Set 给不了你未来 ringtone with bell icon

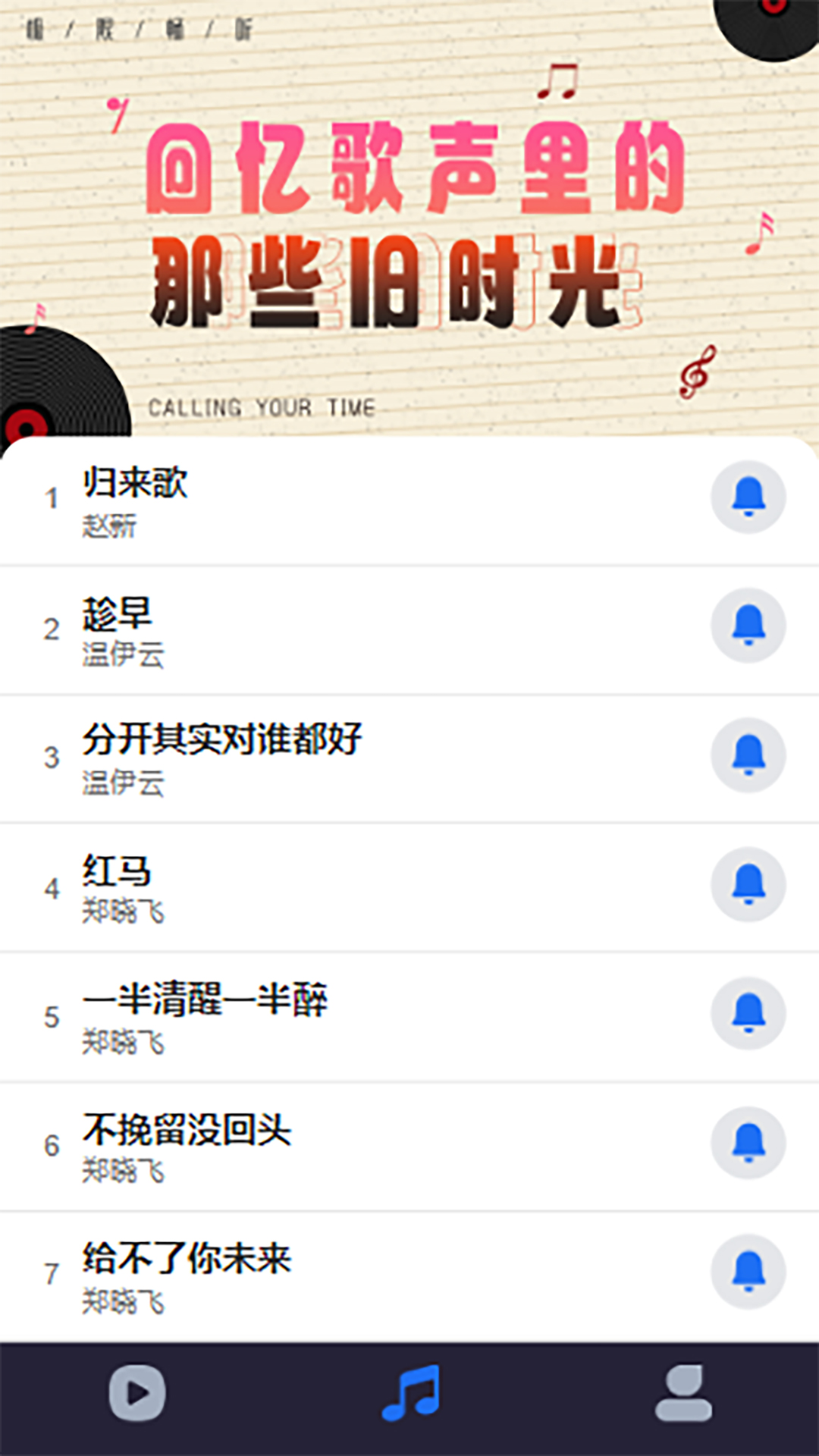[748, 1272]
